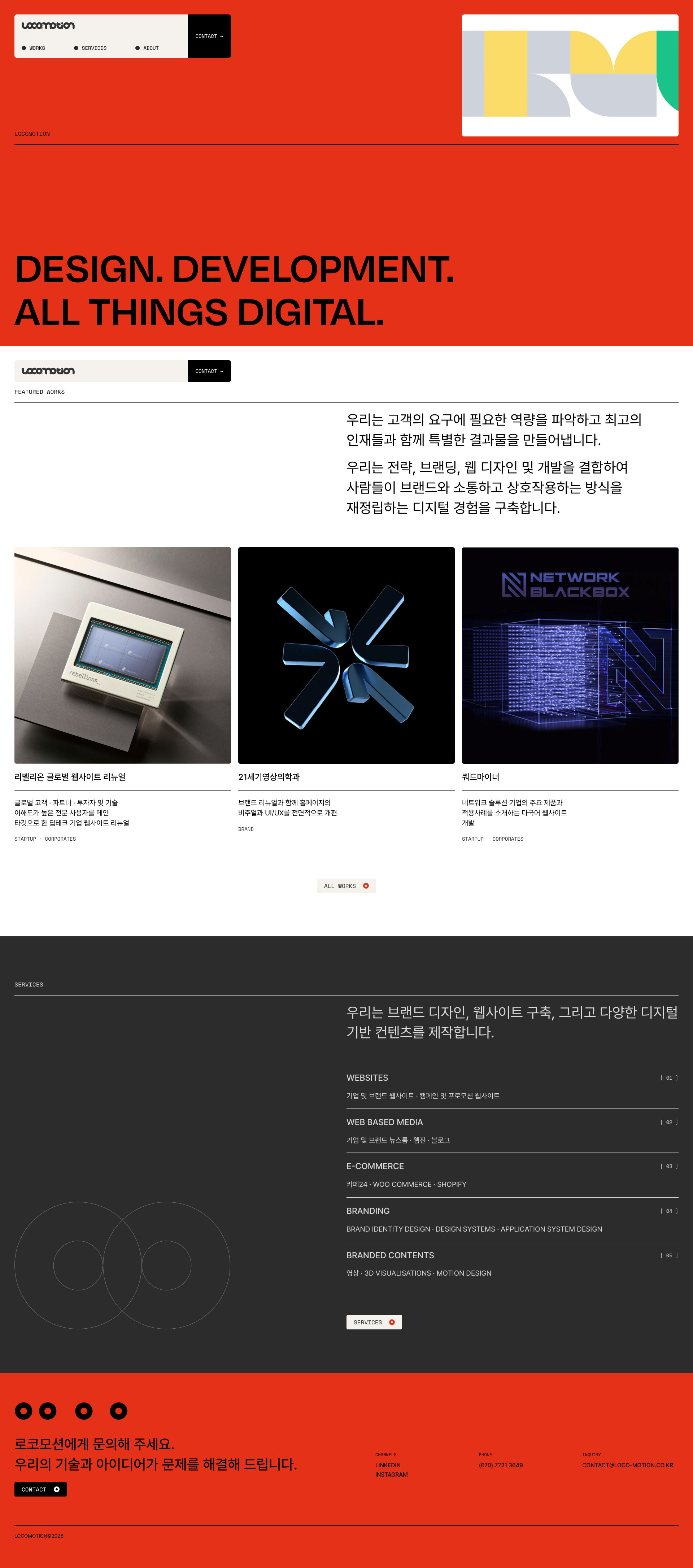The image size is (693, 1568).
Task: Call the (070) 7721 3649 phone number
Action: pyautogui.click(x=500, y=1465)
